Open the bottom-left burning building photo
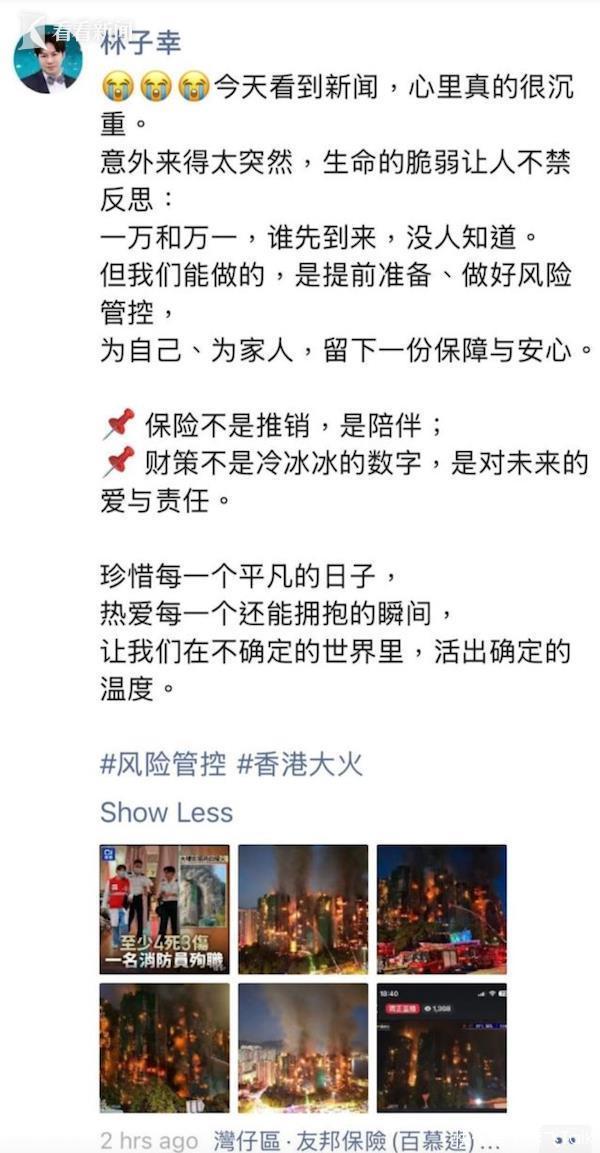The height and width of the screenshot is (1153, 600). (x=165, y=1047)
